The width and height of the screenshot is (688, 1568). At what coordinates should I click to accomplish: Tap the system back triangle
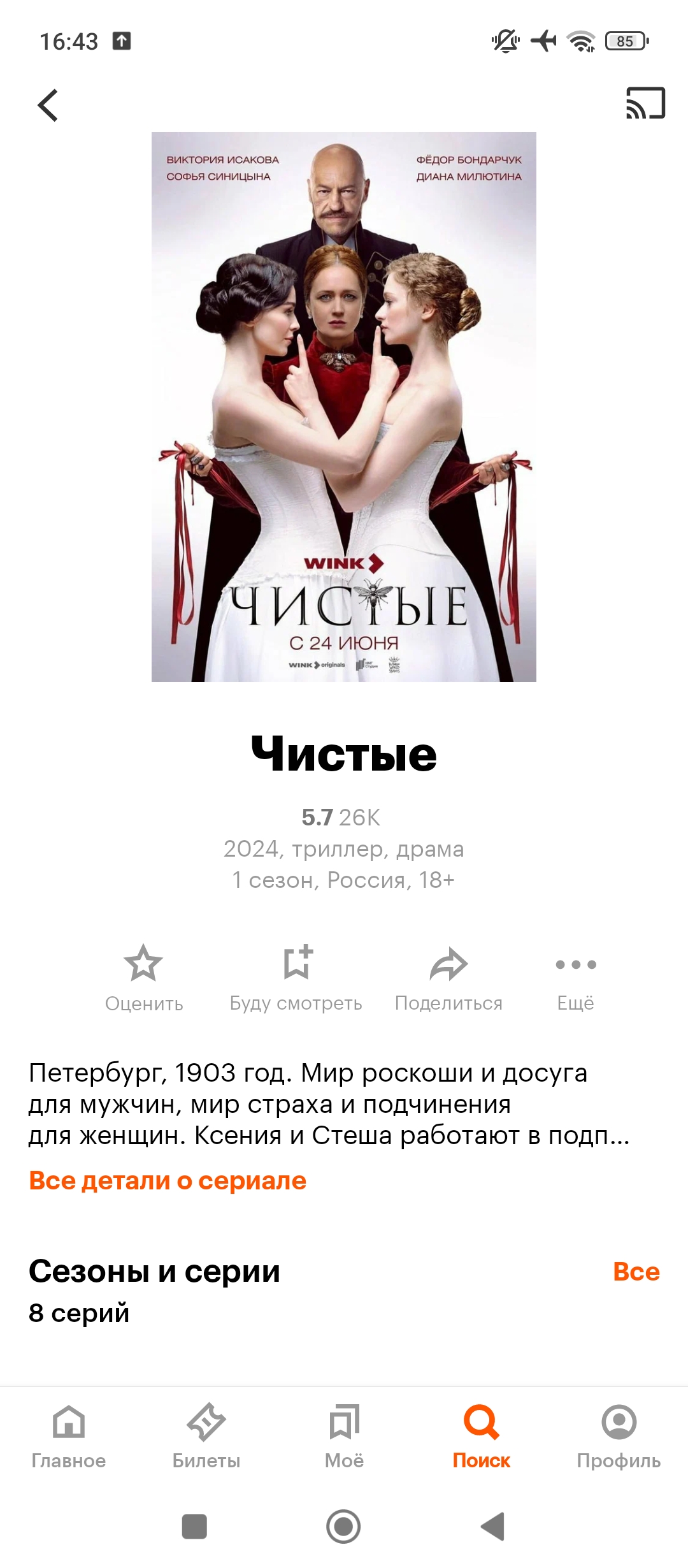click(493, 1527)
